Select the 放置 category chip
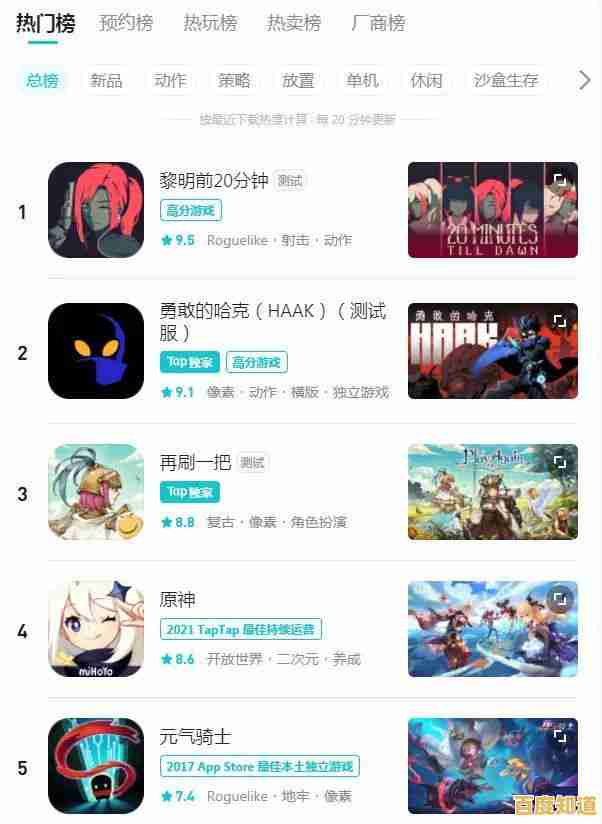The height and width of the screenshot is (824, 602). coord(298,81)
